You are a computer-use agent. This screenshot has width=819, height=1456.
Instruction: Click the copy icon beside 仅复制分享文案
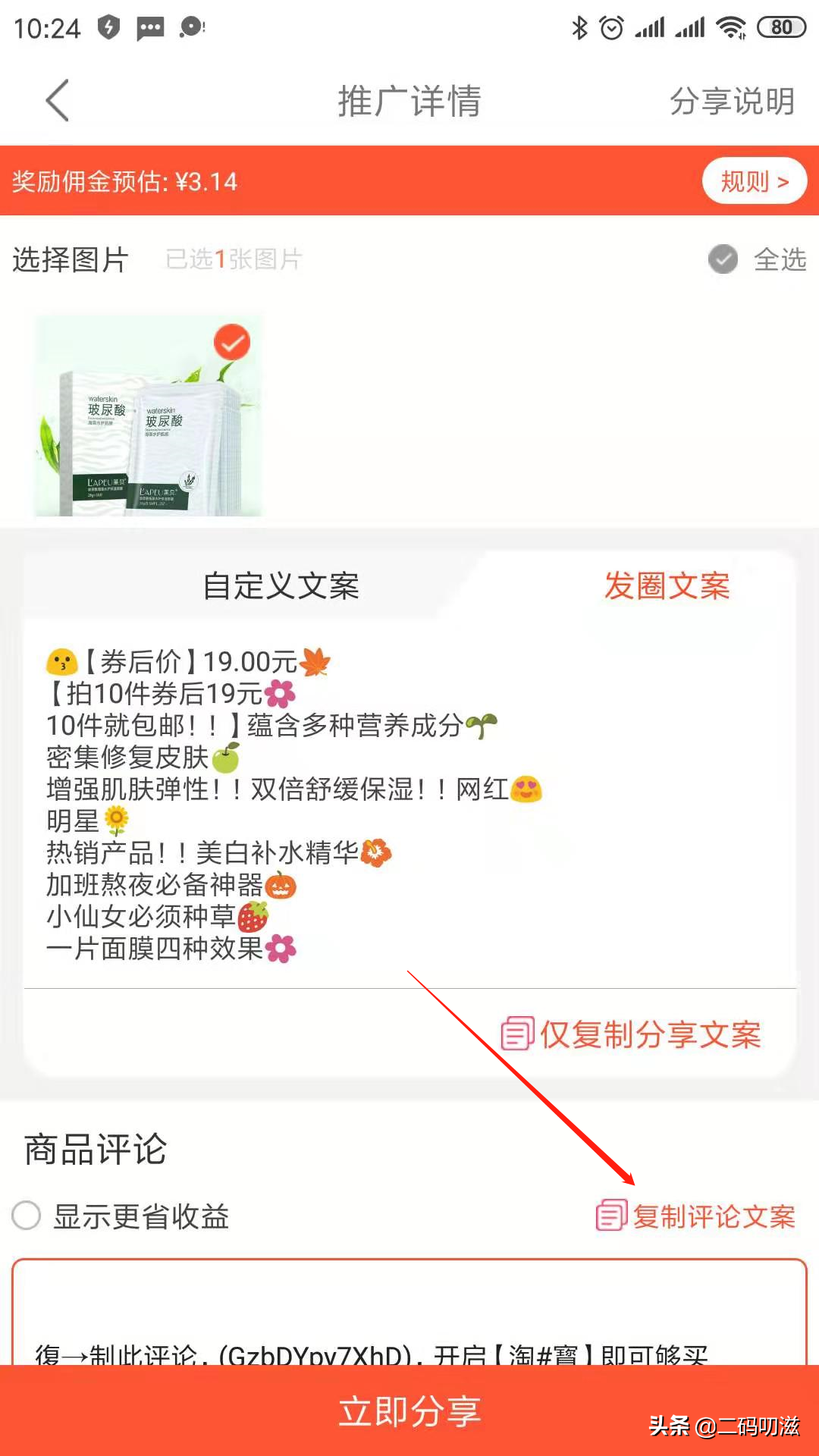[x=516, y=1033]
